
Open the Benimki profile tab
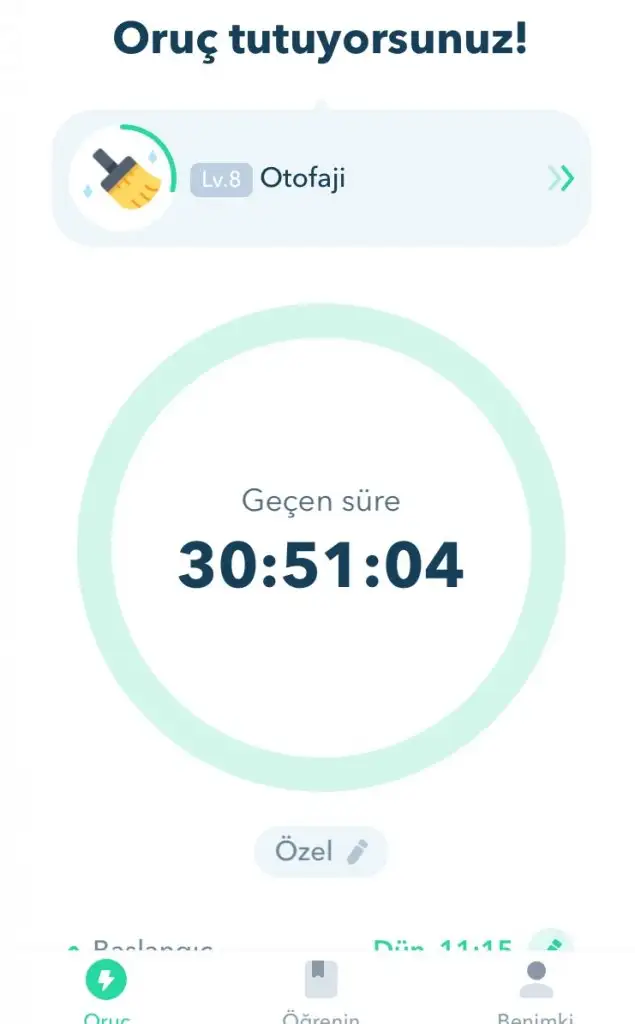point(536,988)
